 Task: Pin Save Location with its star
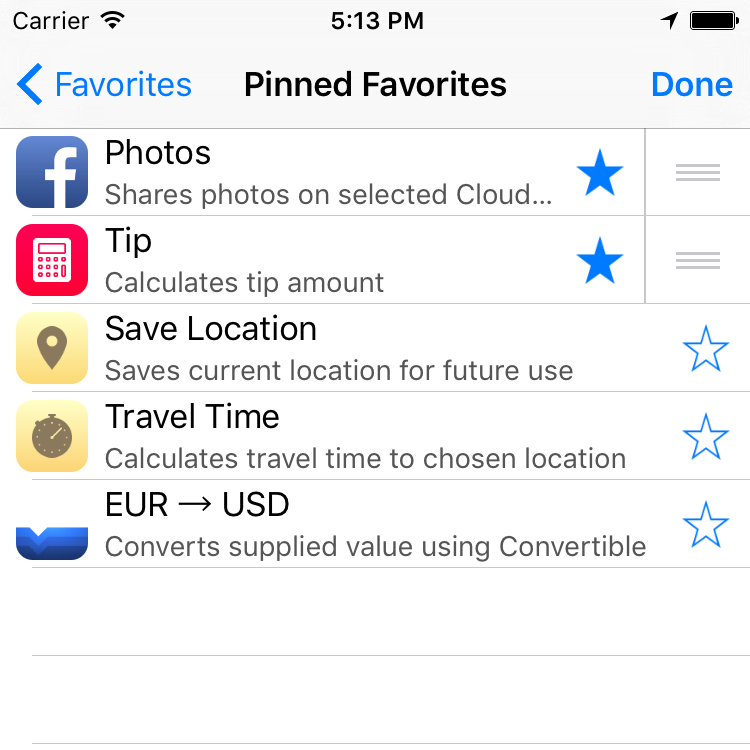click(x=705, y=349)
